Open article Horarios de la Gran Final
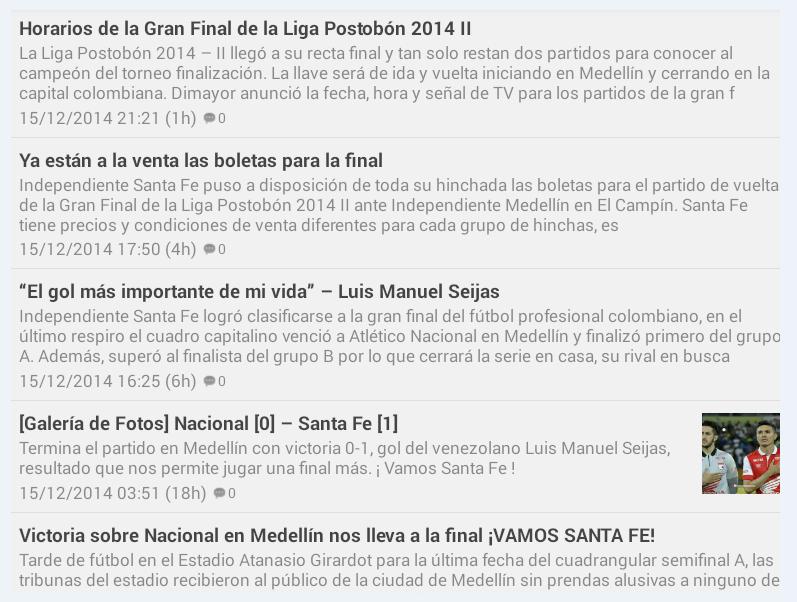The width and height of the screenshot is (797, 602). point(245,29)
